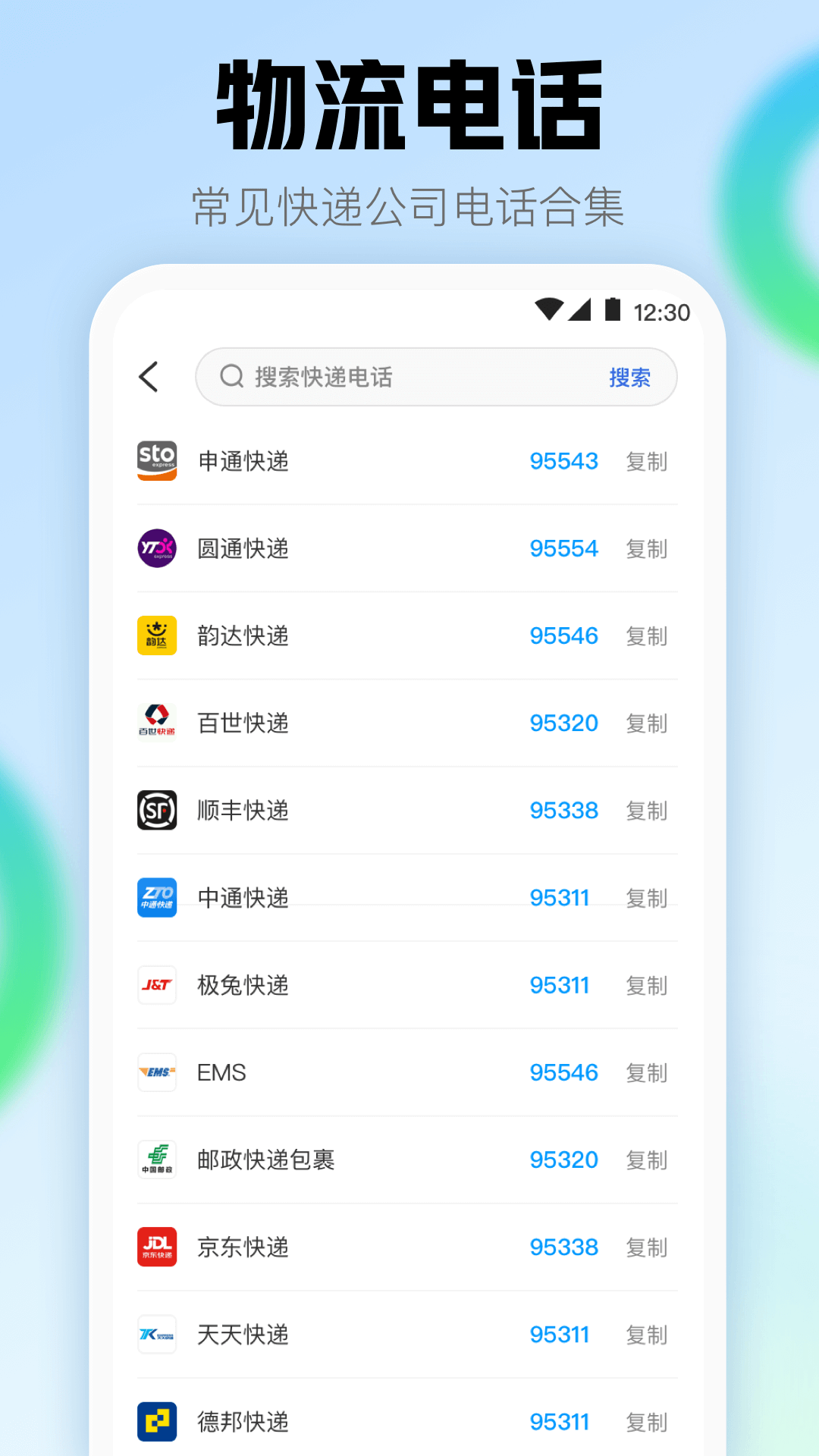Select the JD Logistics (京东快递) icon
819x1456 pixels.
[157, 1246]
